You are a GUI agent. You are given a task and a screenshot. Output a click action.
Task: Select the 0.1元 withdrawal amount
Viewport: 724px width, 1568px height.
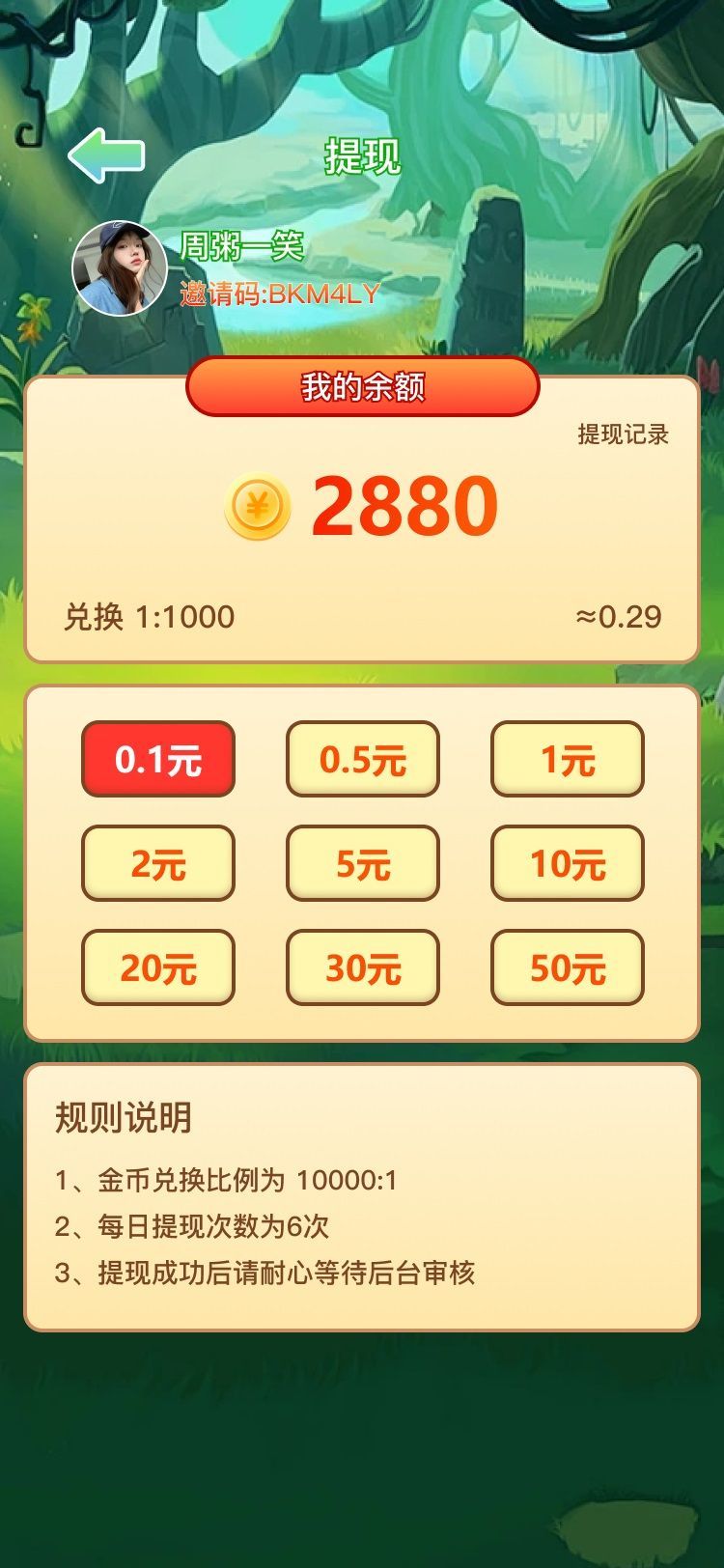click(158, 759)
